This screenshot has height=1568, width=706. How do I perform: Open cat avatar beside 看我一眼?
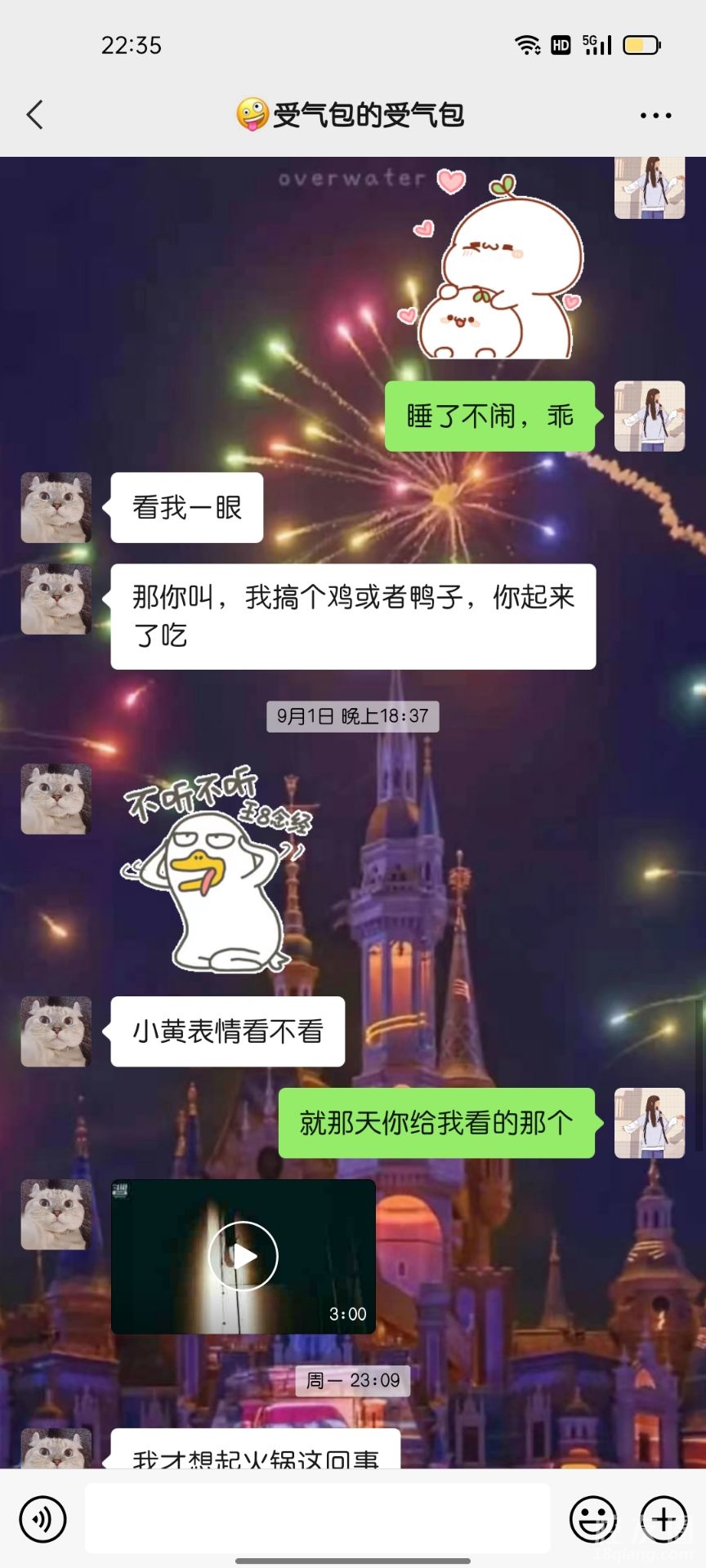[x=56, y=508]
